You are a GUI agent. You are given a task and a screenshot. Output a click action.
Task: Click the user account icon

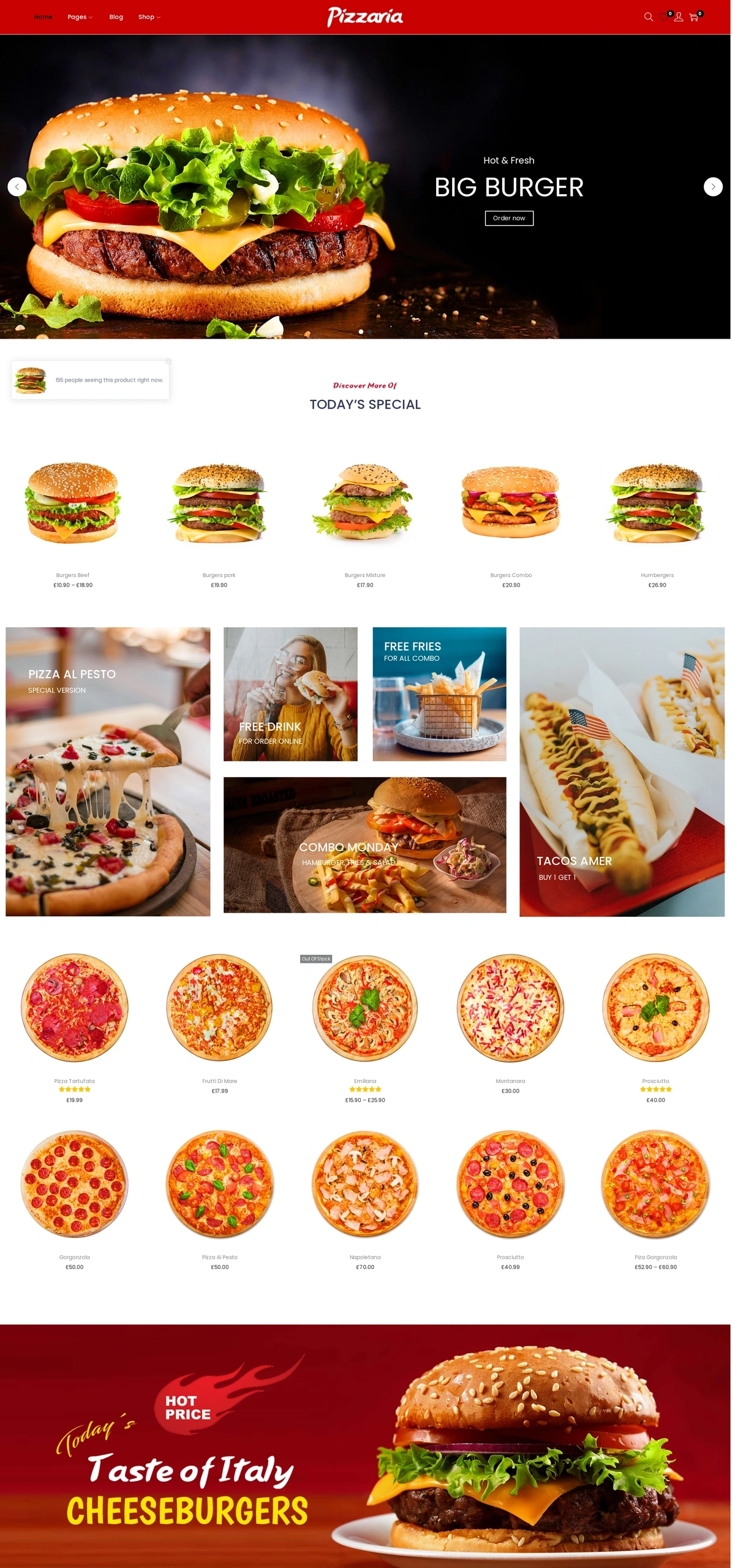(x=678, y=17)
